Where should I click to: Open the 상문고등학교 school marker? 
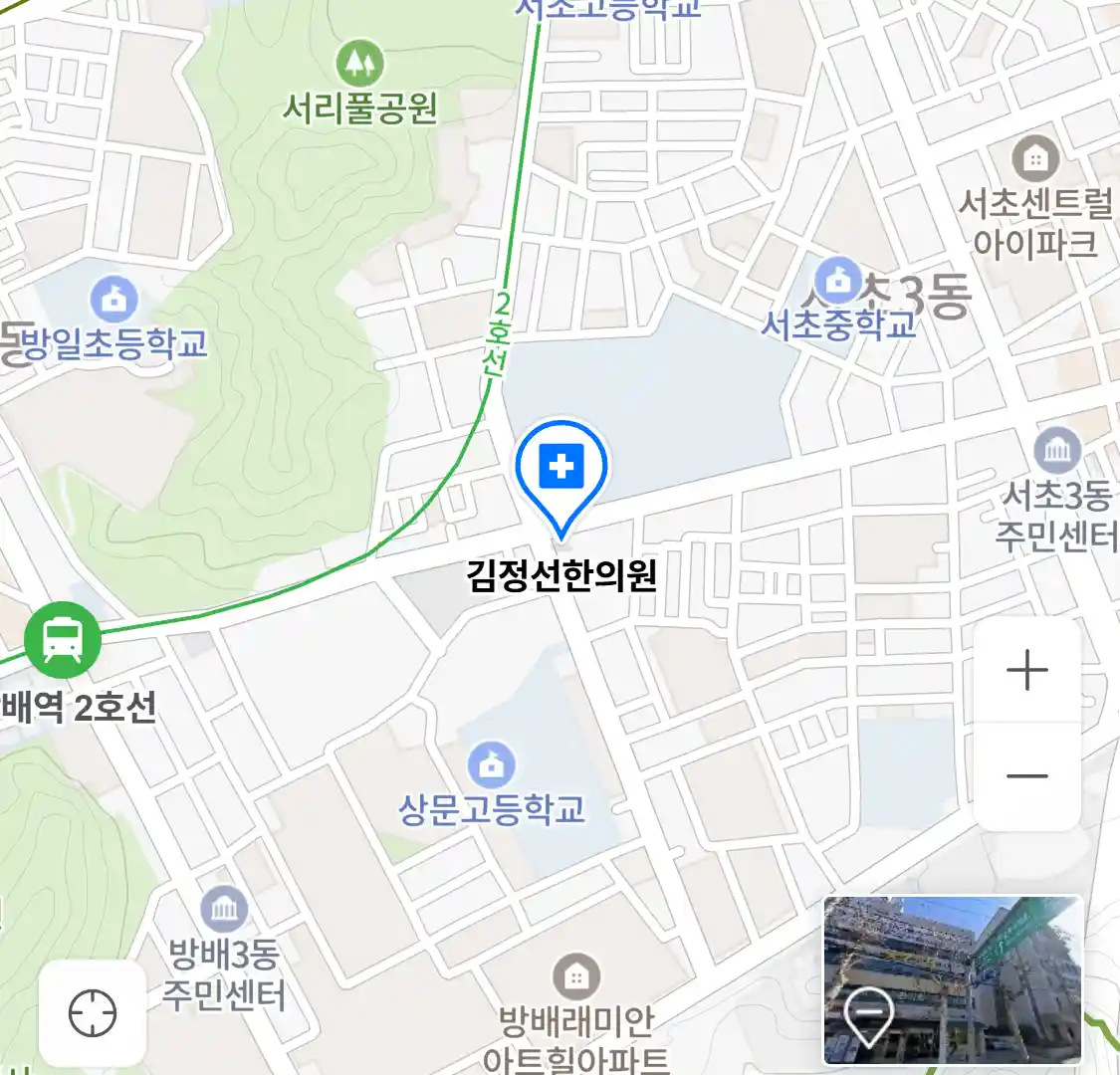click(x=491, y=764)
